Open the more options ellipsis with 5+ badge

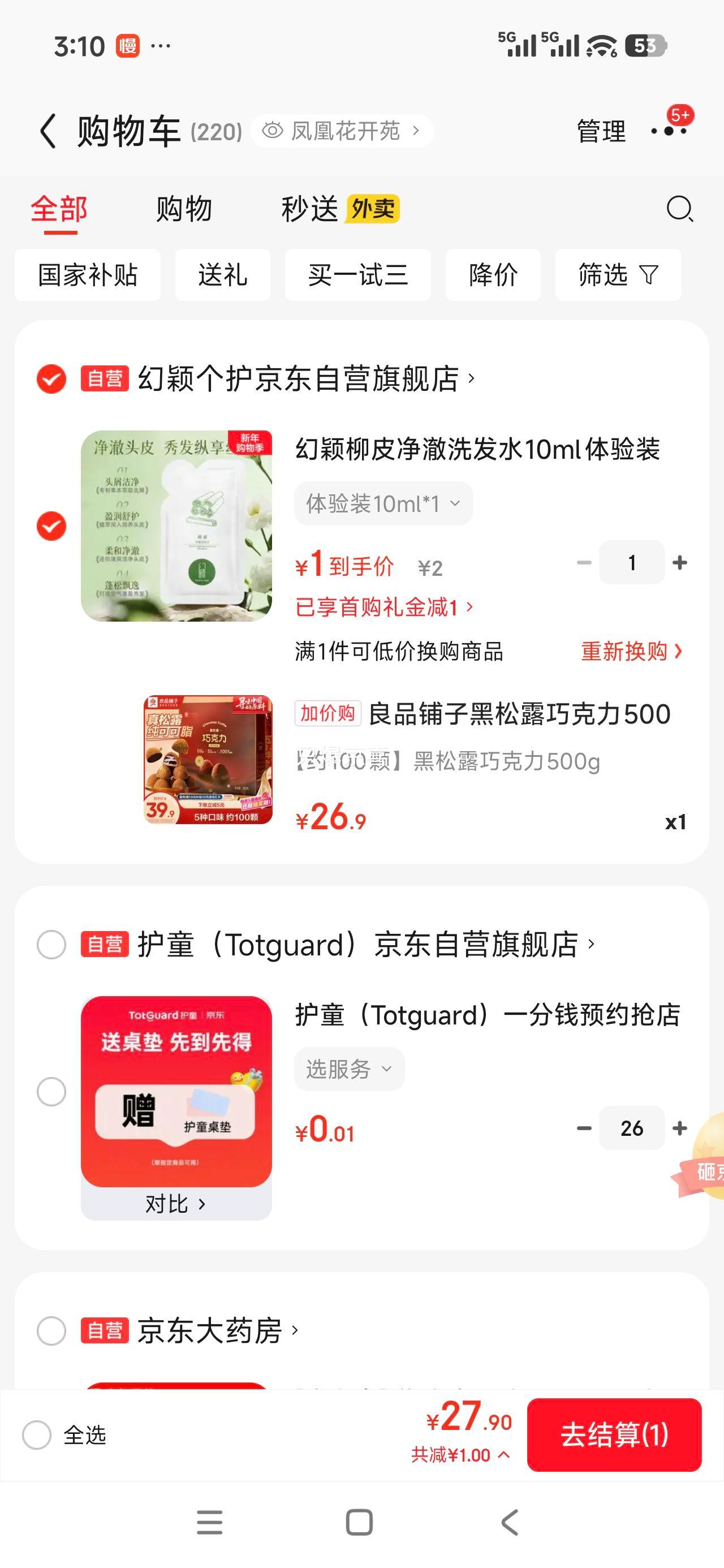tap(669, 131)
